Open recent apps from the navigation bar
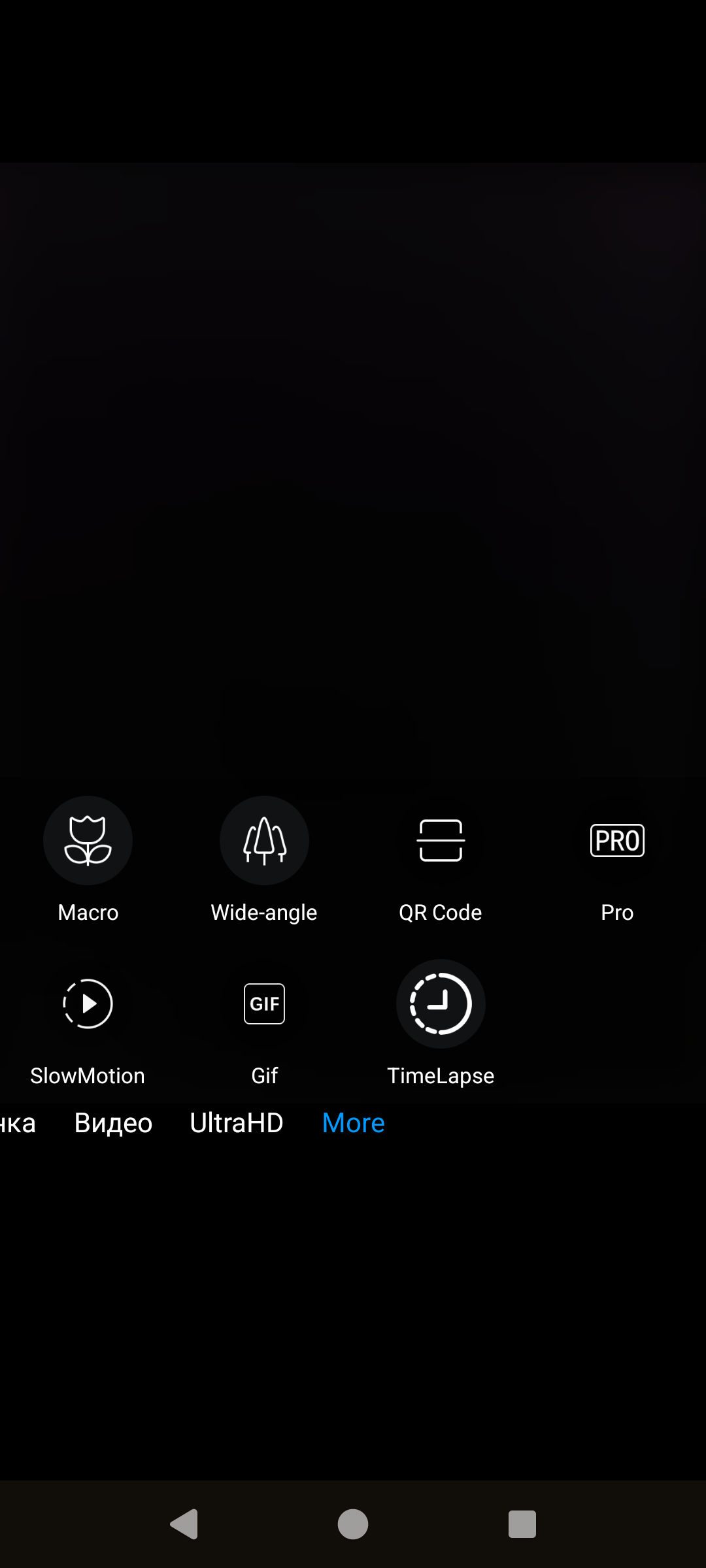706x1568 pixels. tap(522, 1524)
